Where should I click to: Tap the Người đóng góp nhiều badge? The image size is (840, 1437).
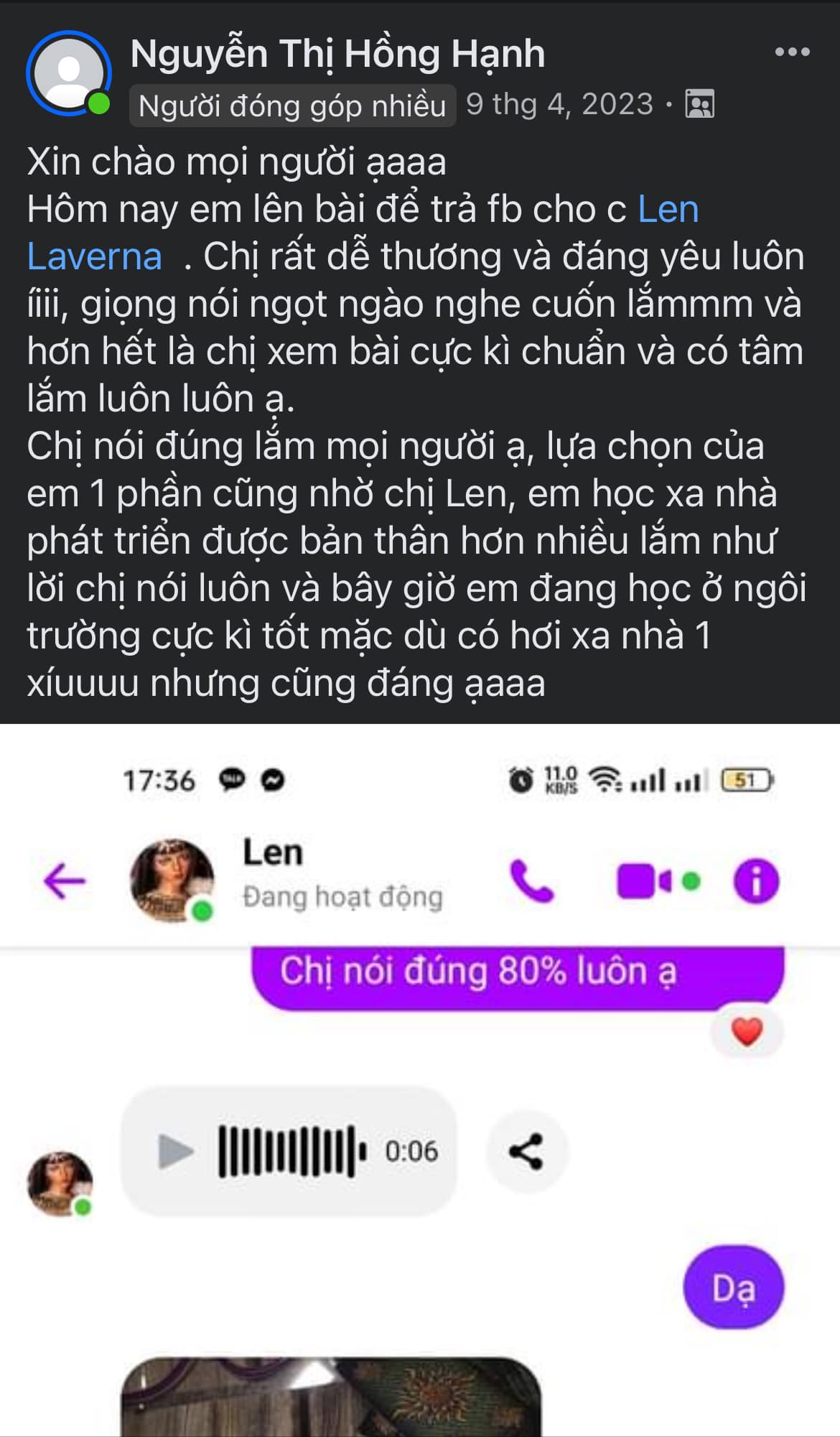tap(292, 106)
